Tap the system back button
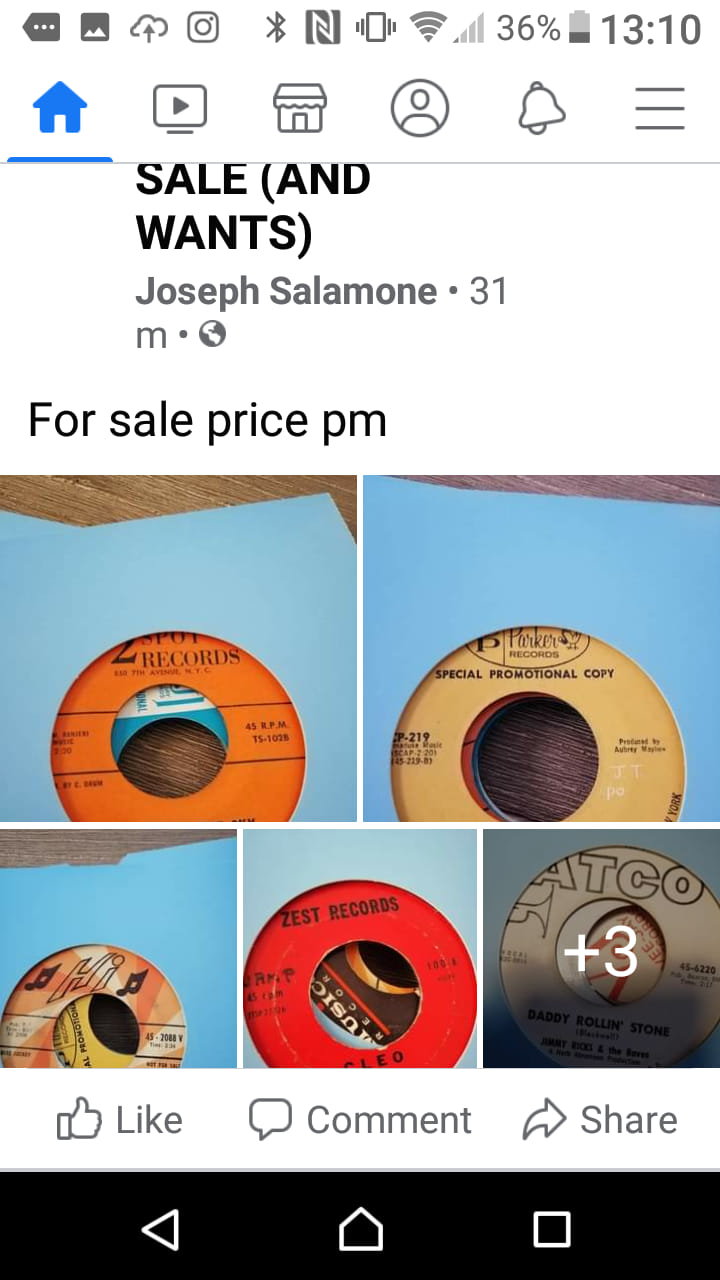Screen dimensions: 720x1280 coord(161,1229)
